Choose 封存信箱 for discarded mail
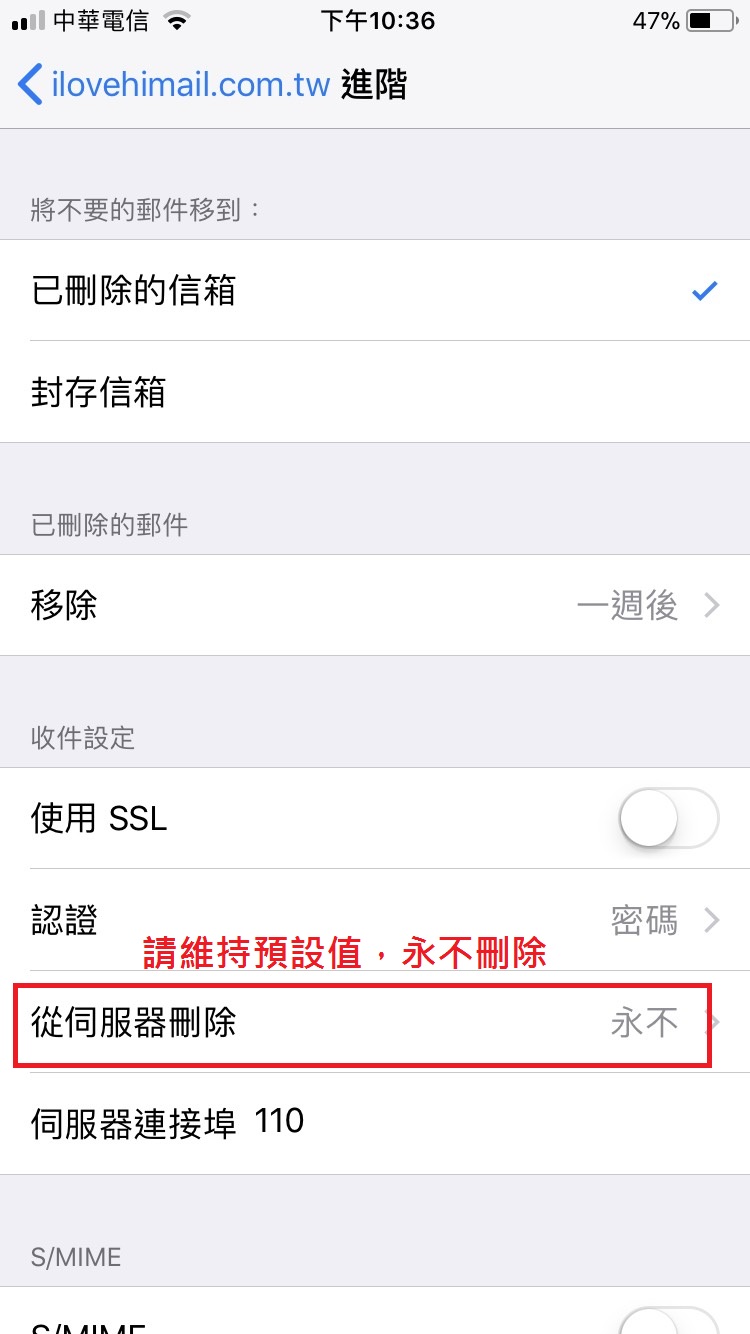 375,392
